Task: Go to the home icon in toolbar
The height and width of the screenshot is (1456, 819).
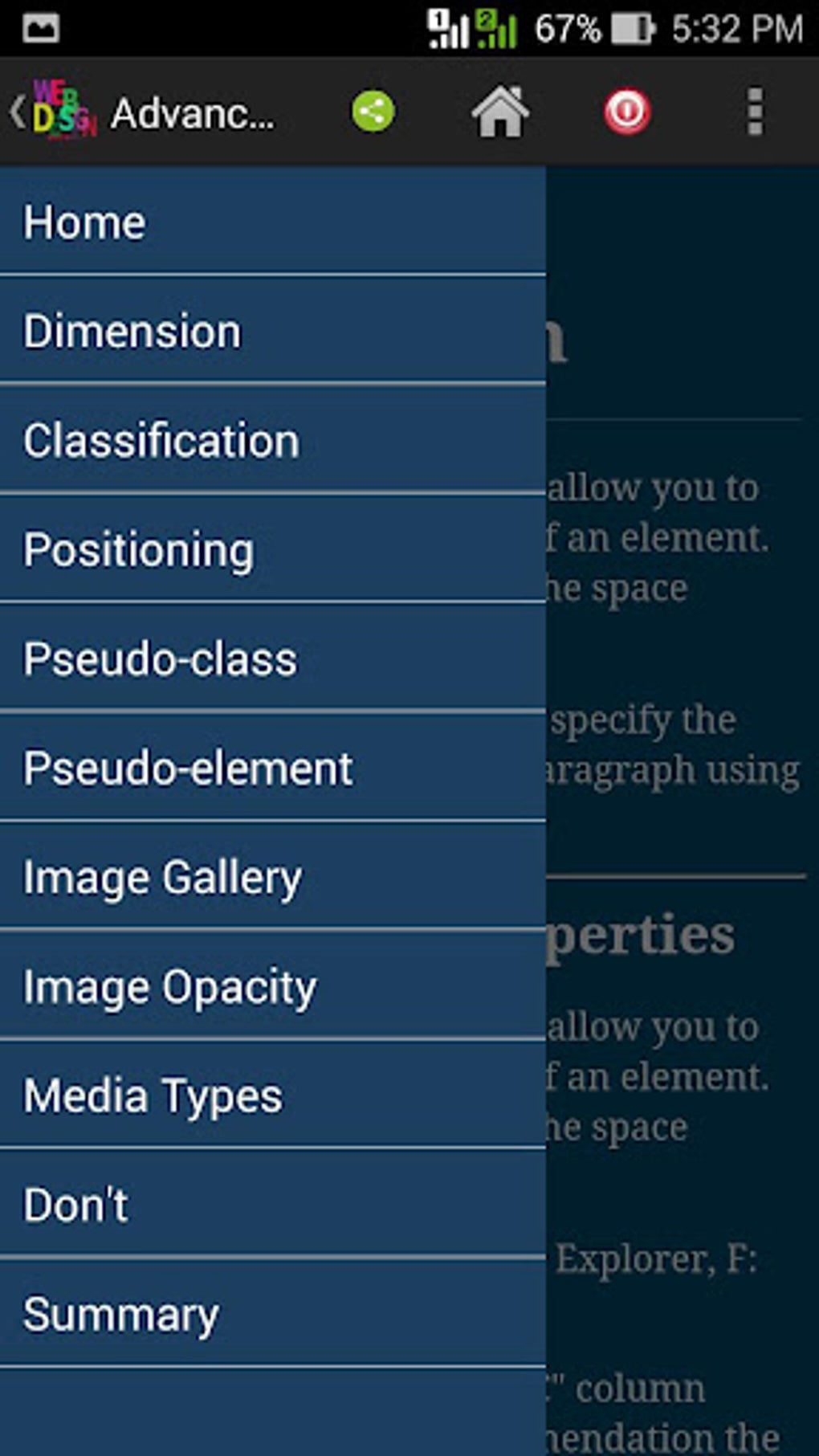Action: click(x=499, y=112)
